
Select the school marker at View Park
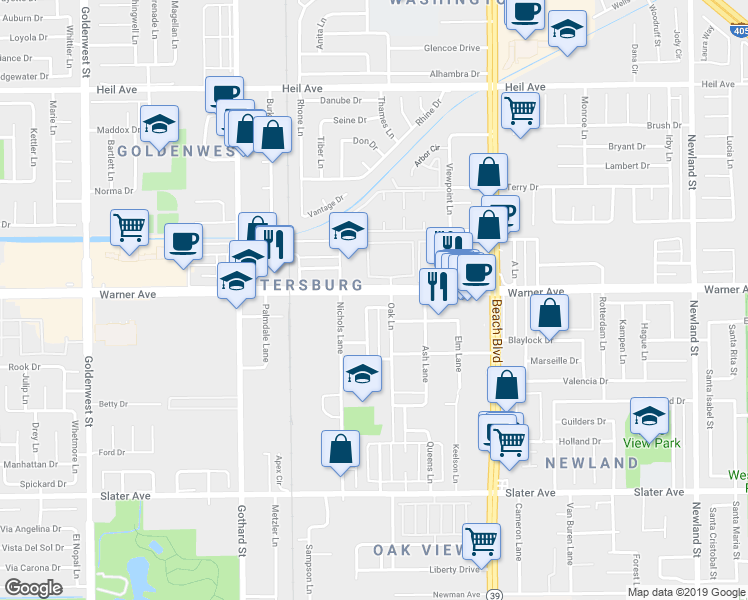649,416
